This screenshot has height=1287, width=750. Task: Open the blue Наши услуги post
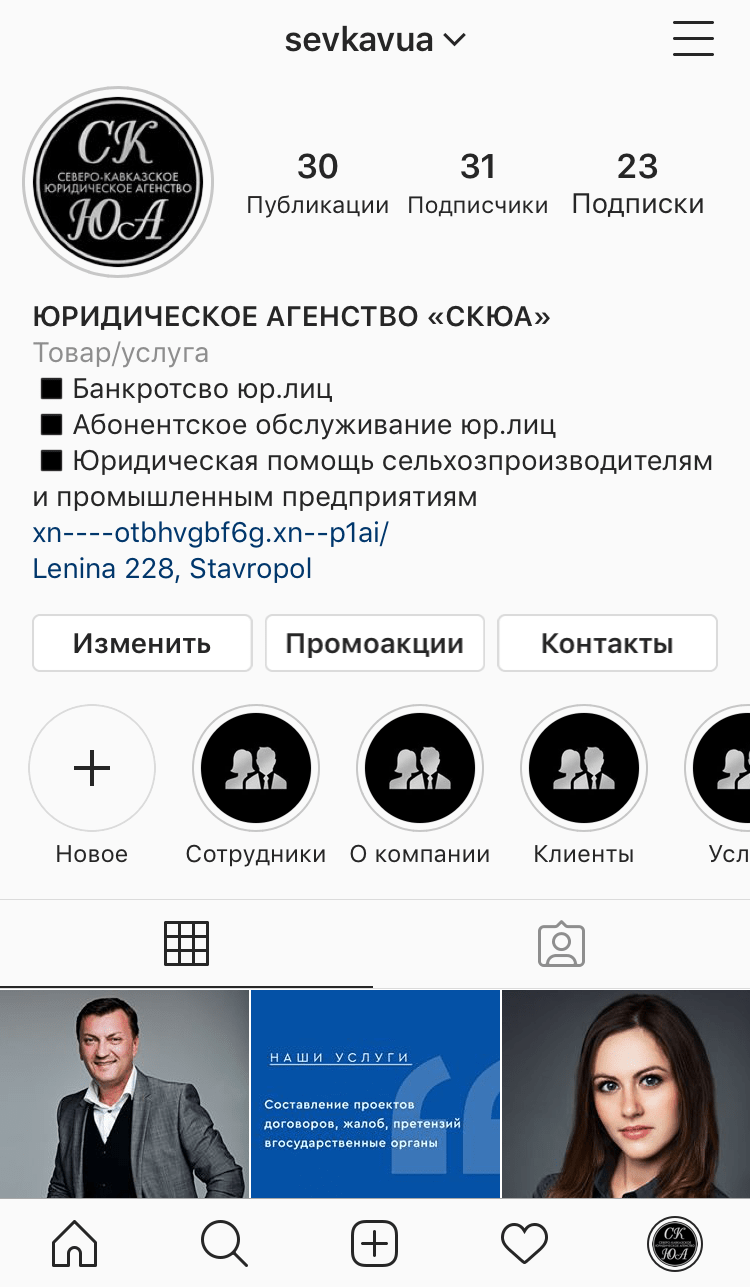pos(375,1094)
